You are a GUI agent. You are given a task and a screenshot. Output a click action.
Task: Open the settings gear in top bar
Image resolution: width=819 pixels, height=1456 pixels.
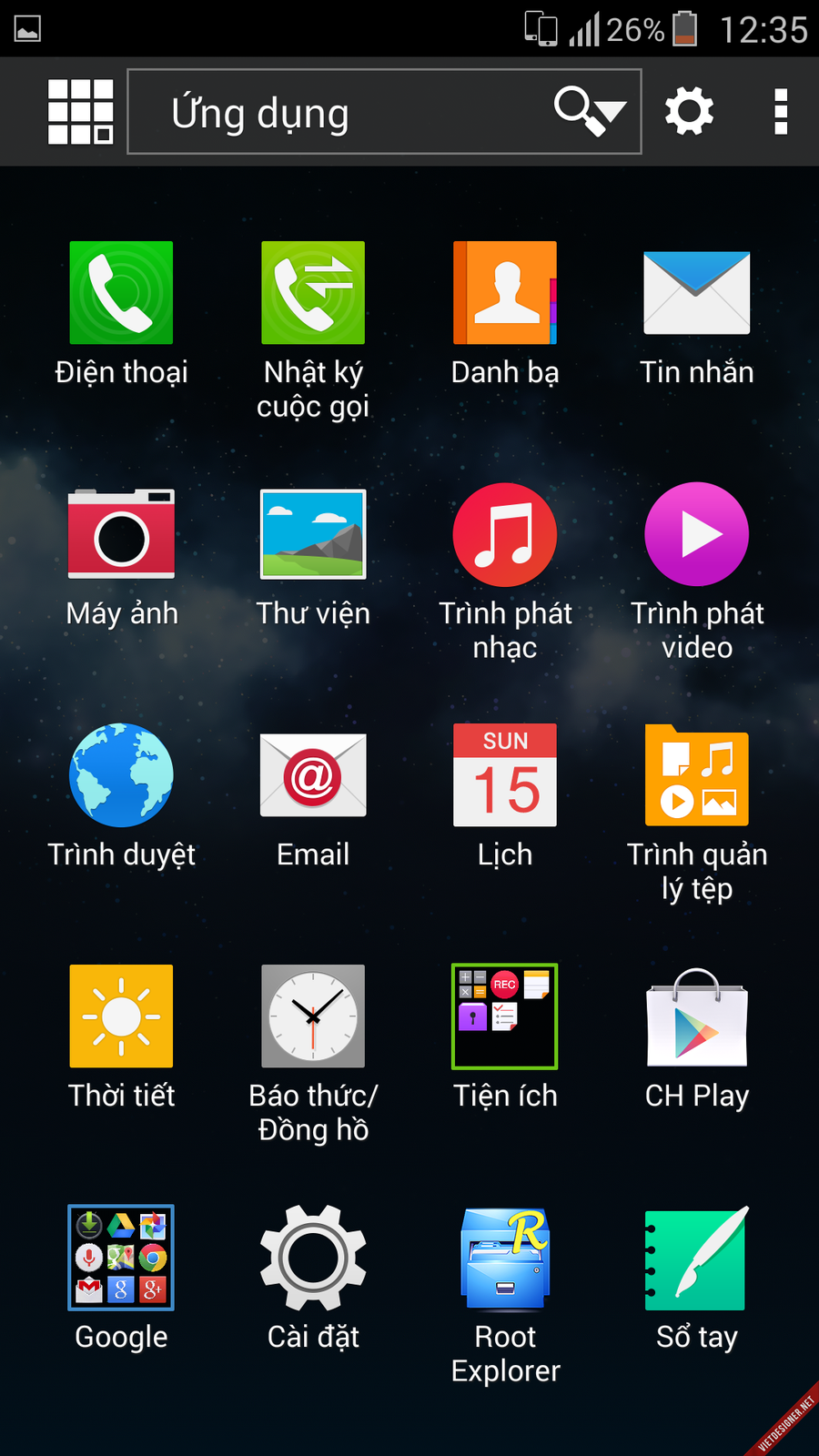[x=689, y=112]
